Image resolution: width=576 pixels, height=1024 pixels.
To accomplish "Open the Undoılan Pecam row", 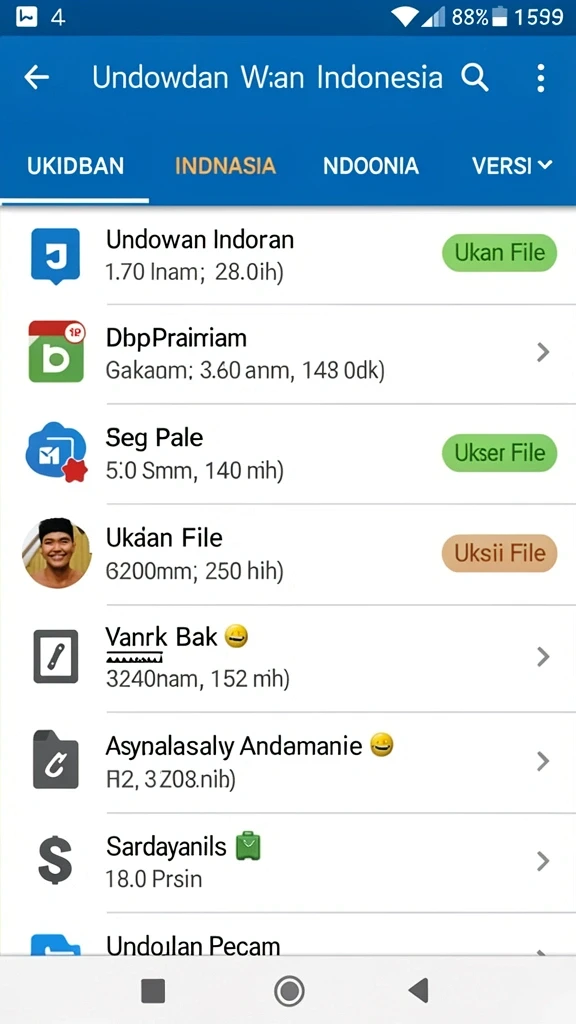I will click(288, 935).
